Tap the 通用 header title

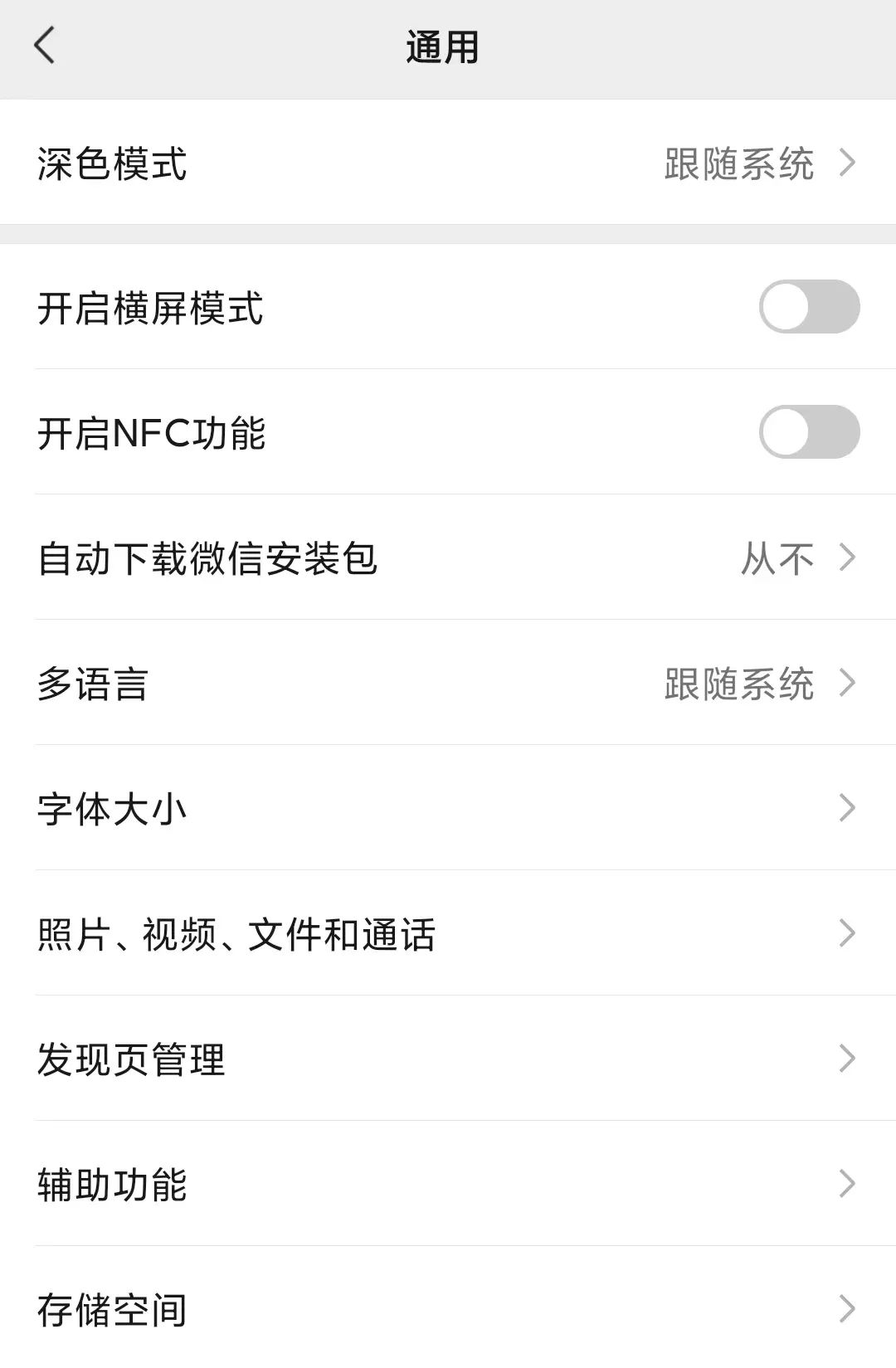pos(443,47)
